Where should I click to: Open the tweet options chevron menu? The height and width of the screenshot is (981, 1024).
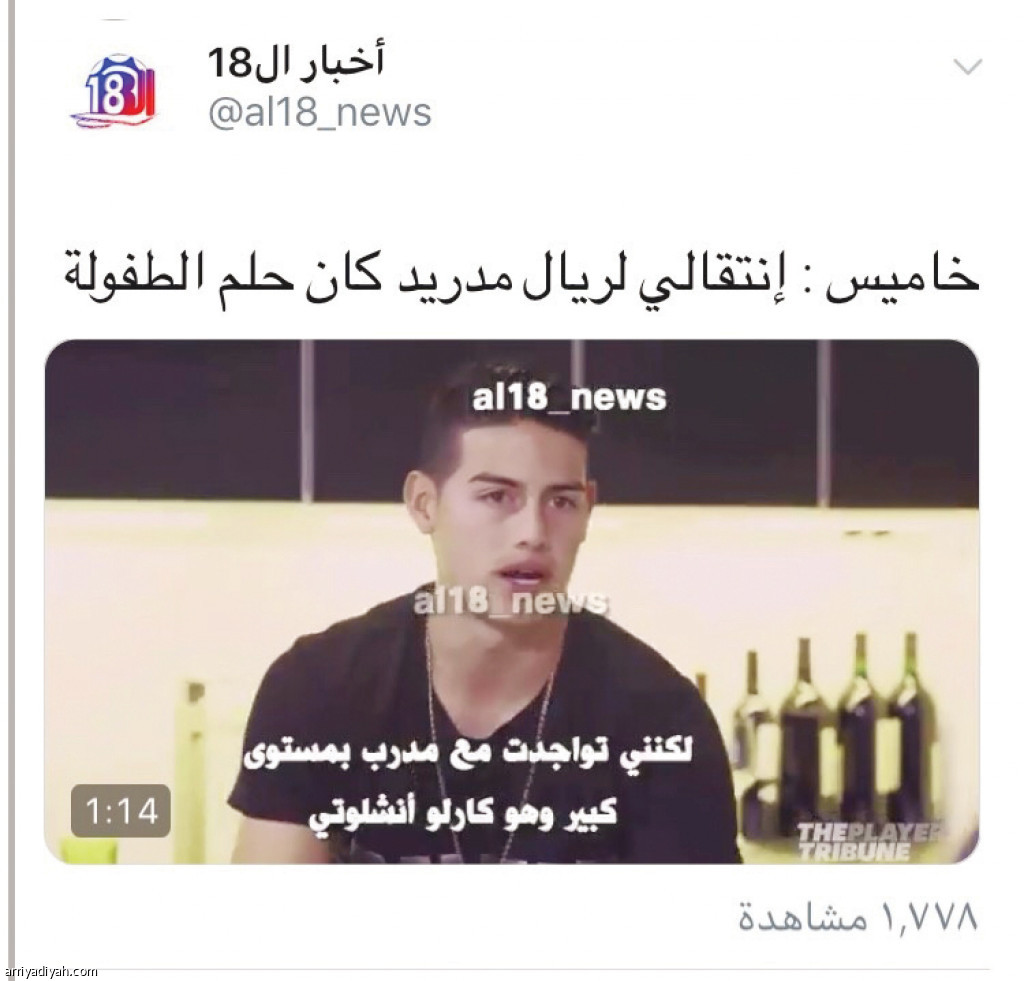point(967,67)
